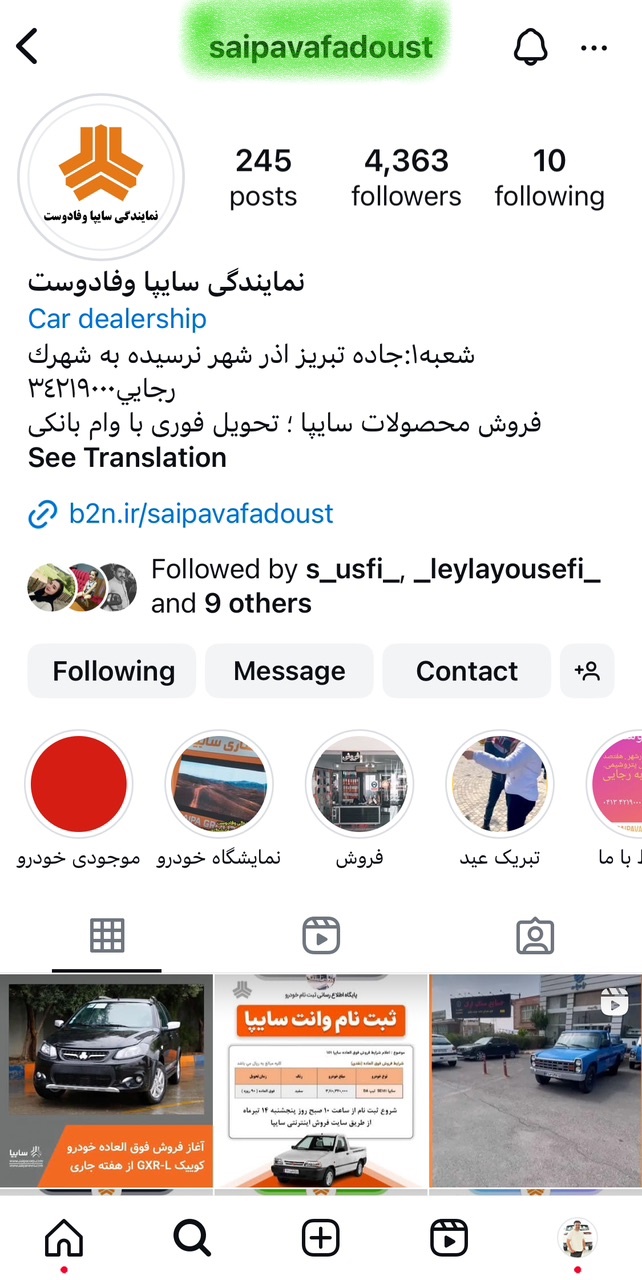Switch to the tagged photos tab
The width and height of the screenshot is (642, 1280).
[535, 936]
